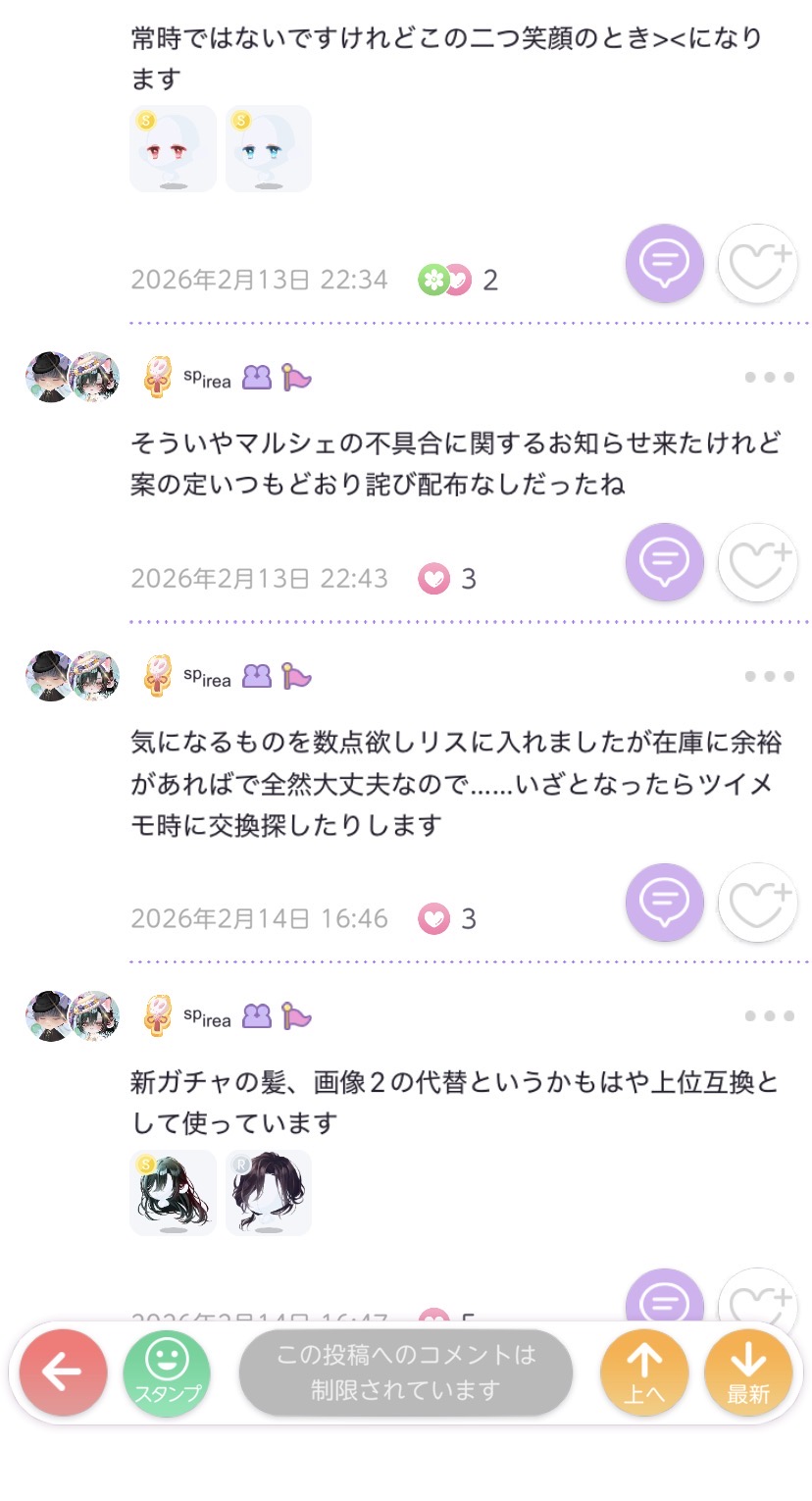Open the dark green hair item thumbnail
Screen dimensions: 812x1501
pos(173,1192)
